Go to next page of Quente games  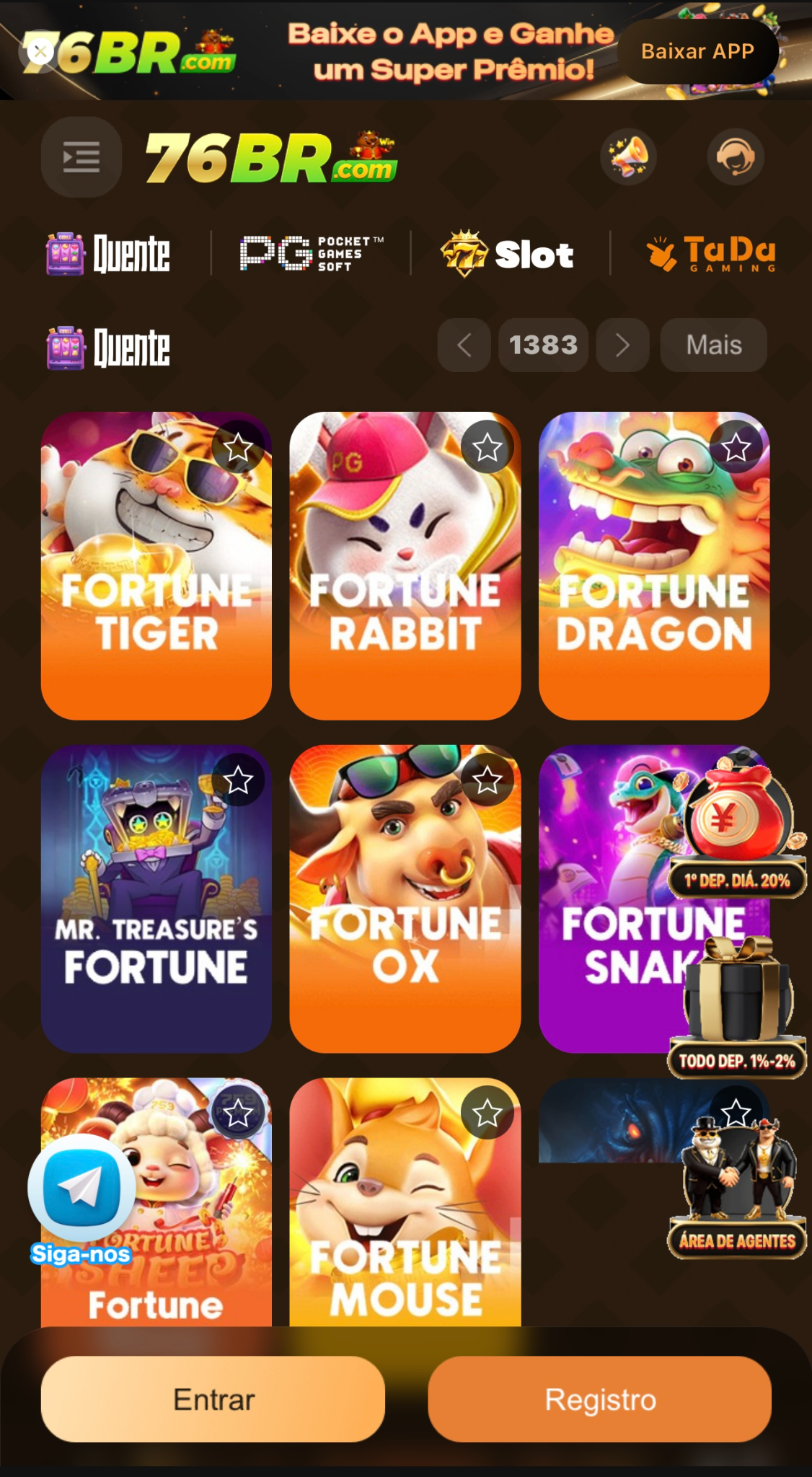622,345
